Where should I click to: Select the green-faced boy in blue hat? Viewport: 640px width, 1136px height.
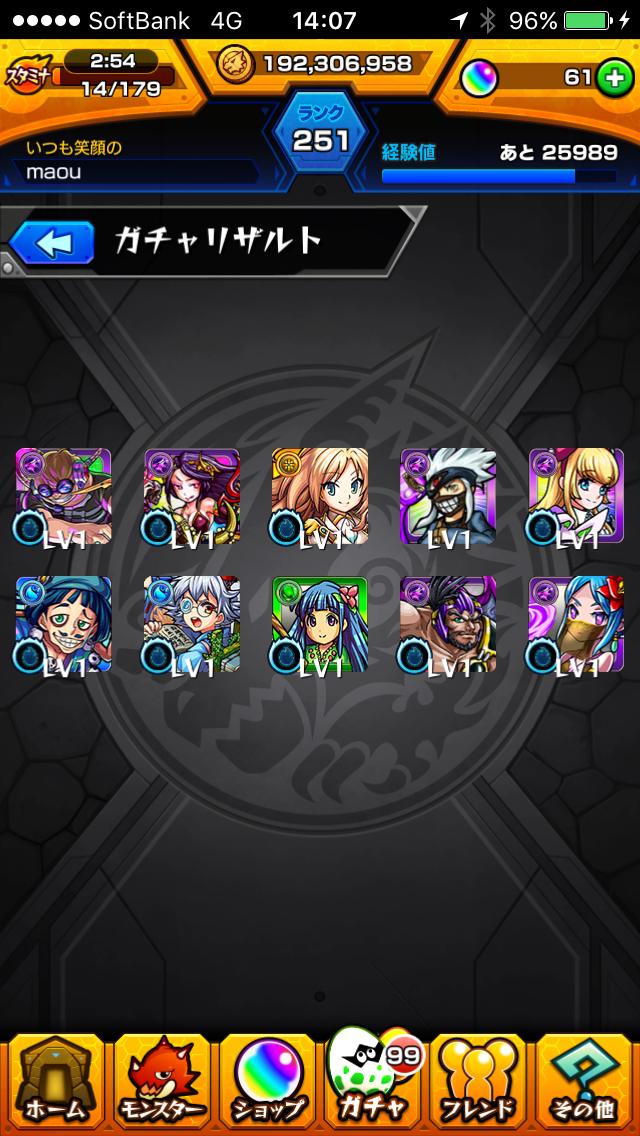coord(64,624)
